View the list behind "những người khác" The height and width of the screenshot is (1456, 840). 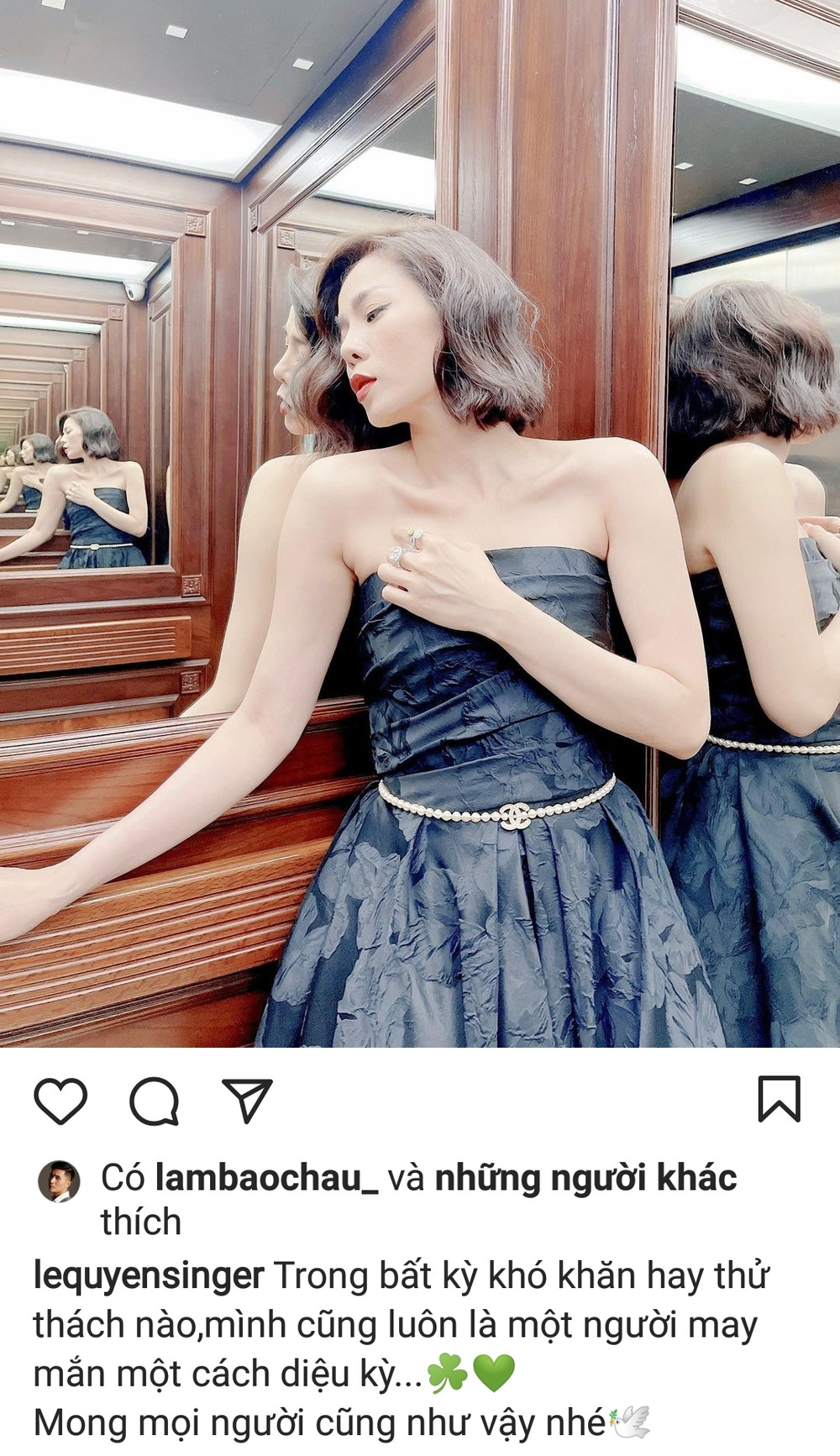585,1178
